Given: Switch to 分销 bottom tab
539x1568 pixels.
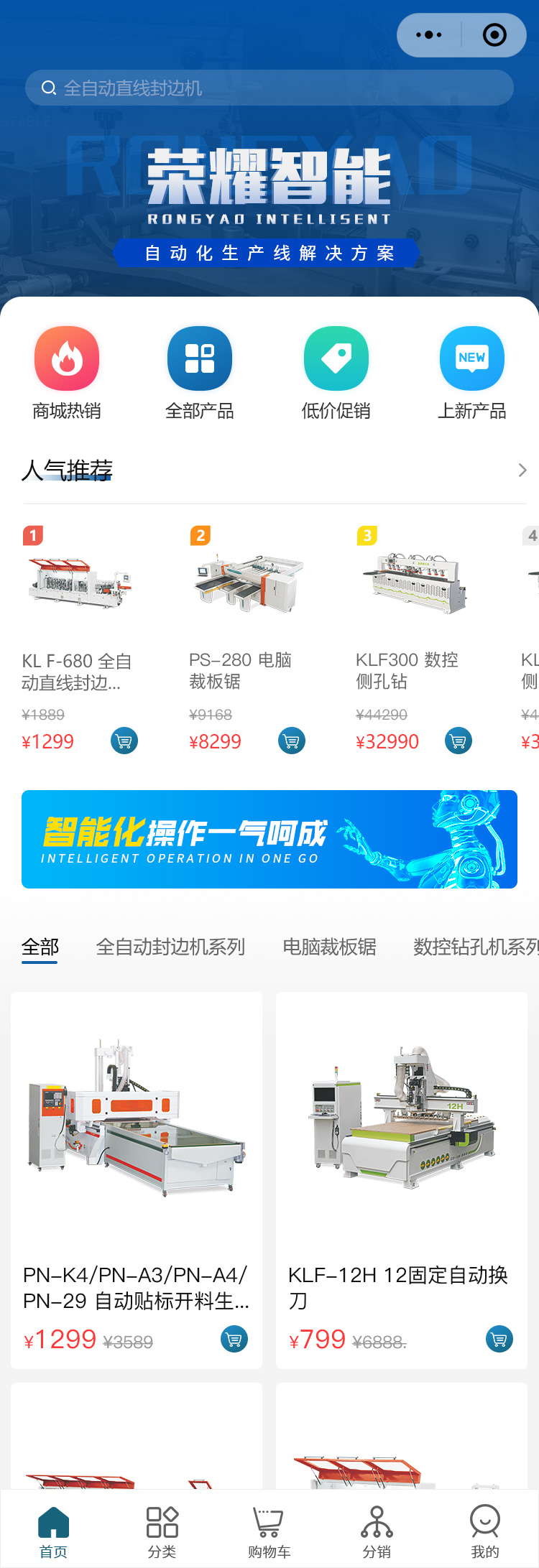Looking at the screenshot, I should coord(377,1531).
